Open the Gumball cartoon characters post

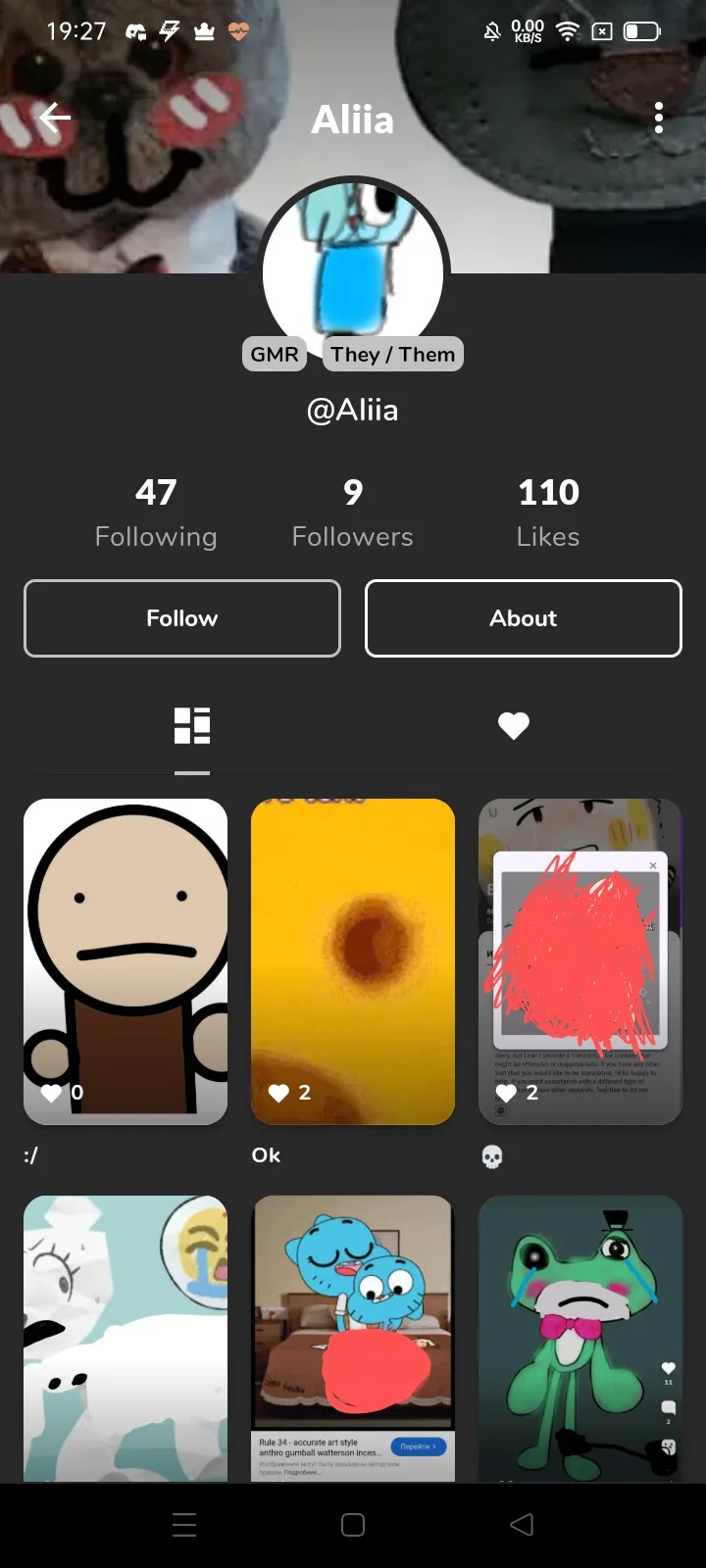(353, 1338)
